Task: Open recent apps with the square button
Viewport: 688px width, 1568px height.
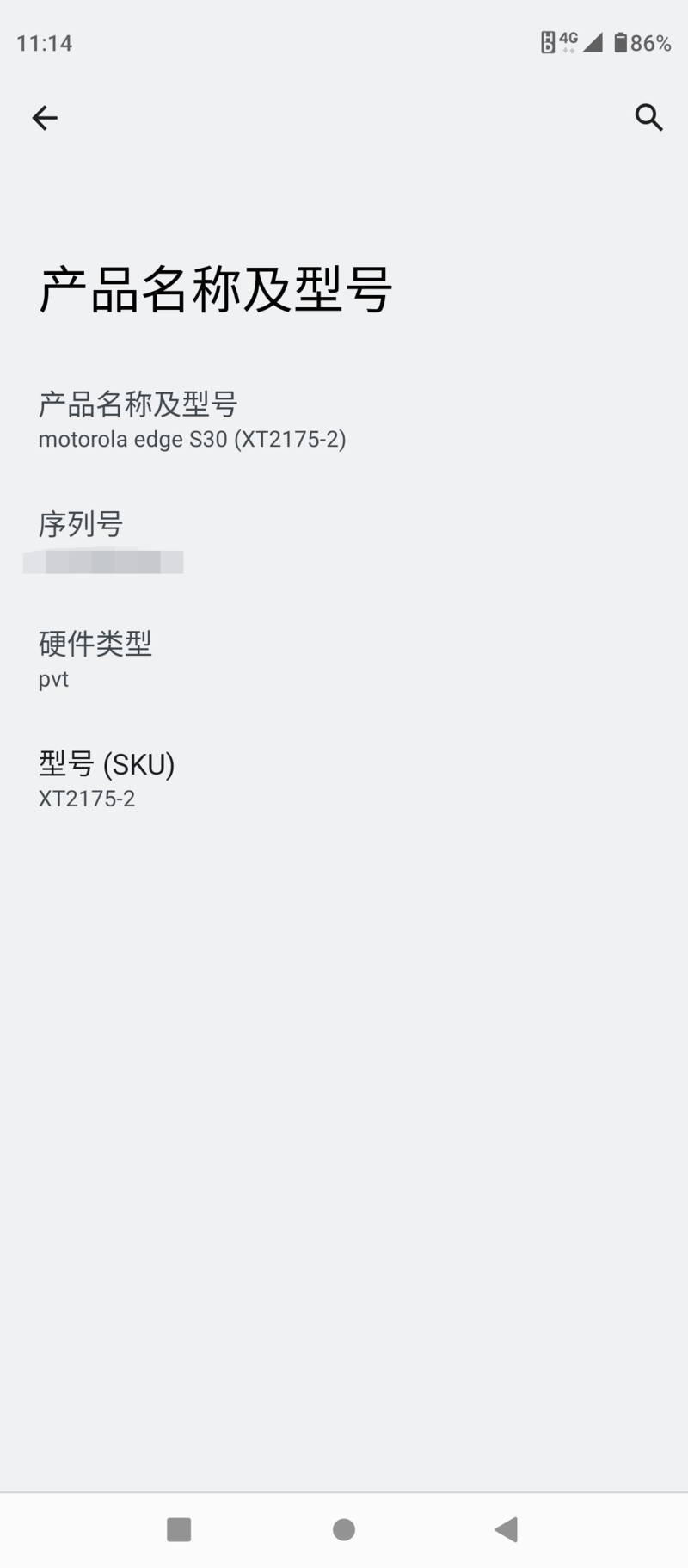Action: 179,1529
